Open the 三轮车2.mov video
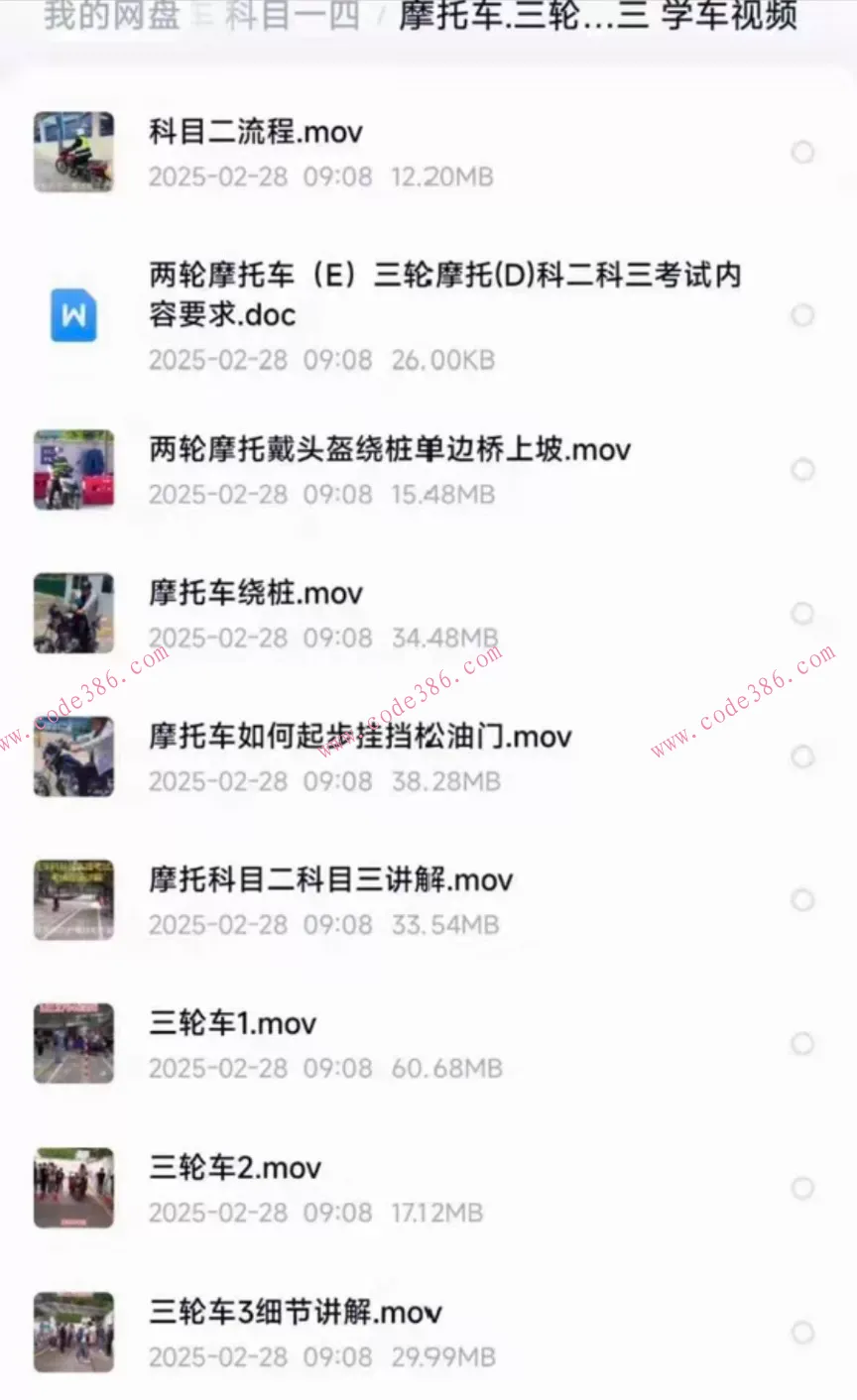Viewport: 857px width, 1400px height. point(233,1168)
